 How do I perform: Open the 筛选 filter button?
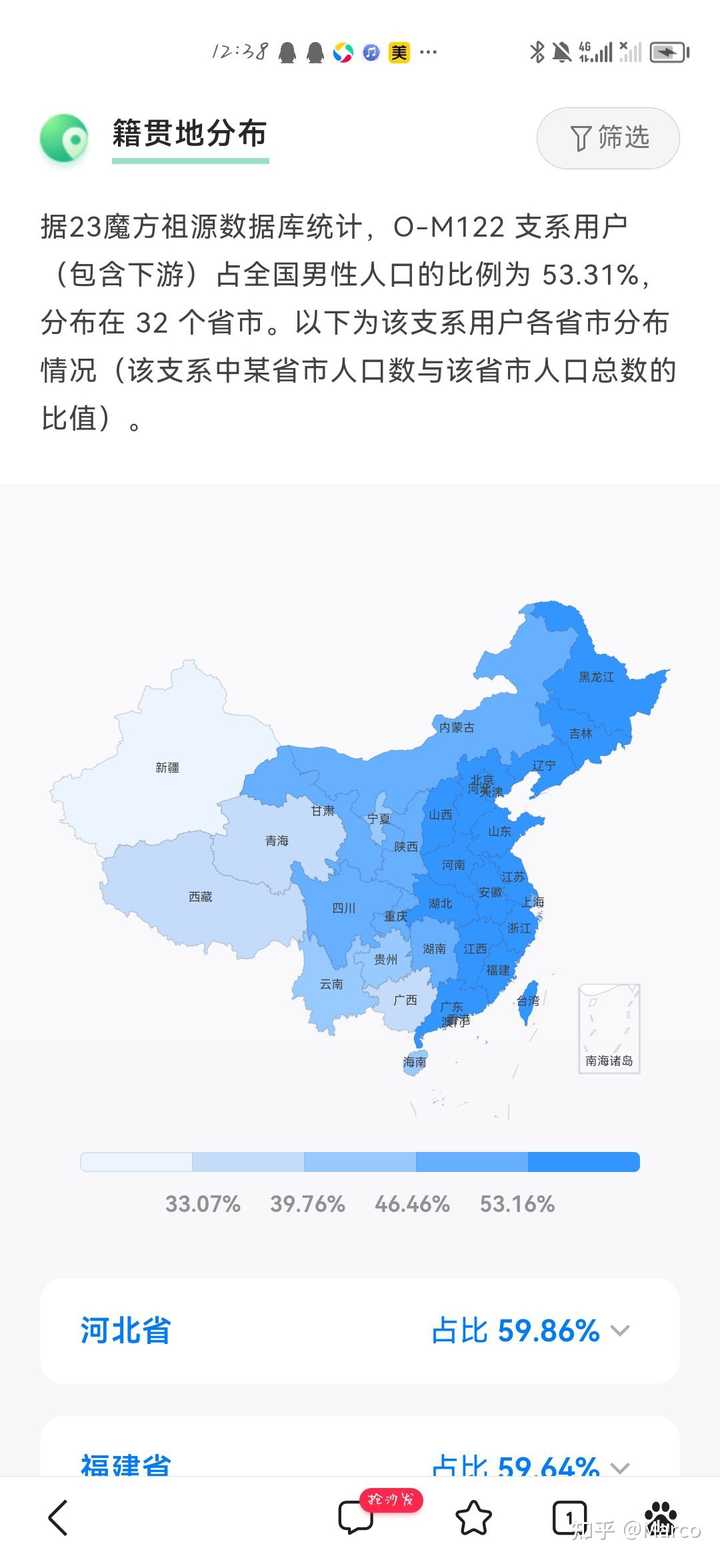tap(608, 138)
